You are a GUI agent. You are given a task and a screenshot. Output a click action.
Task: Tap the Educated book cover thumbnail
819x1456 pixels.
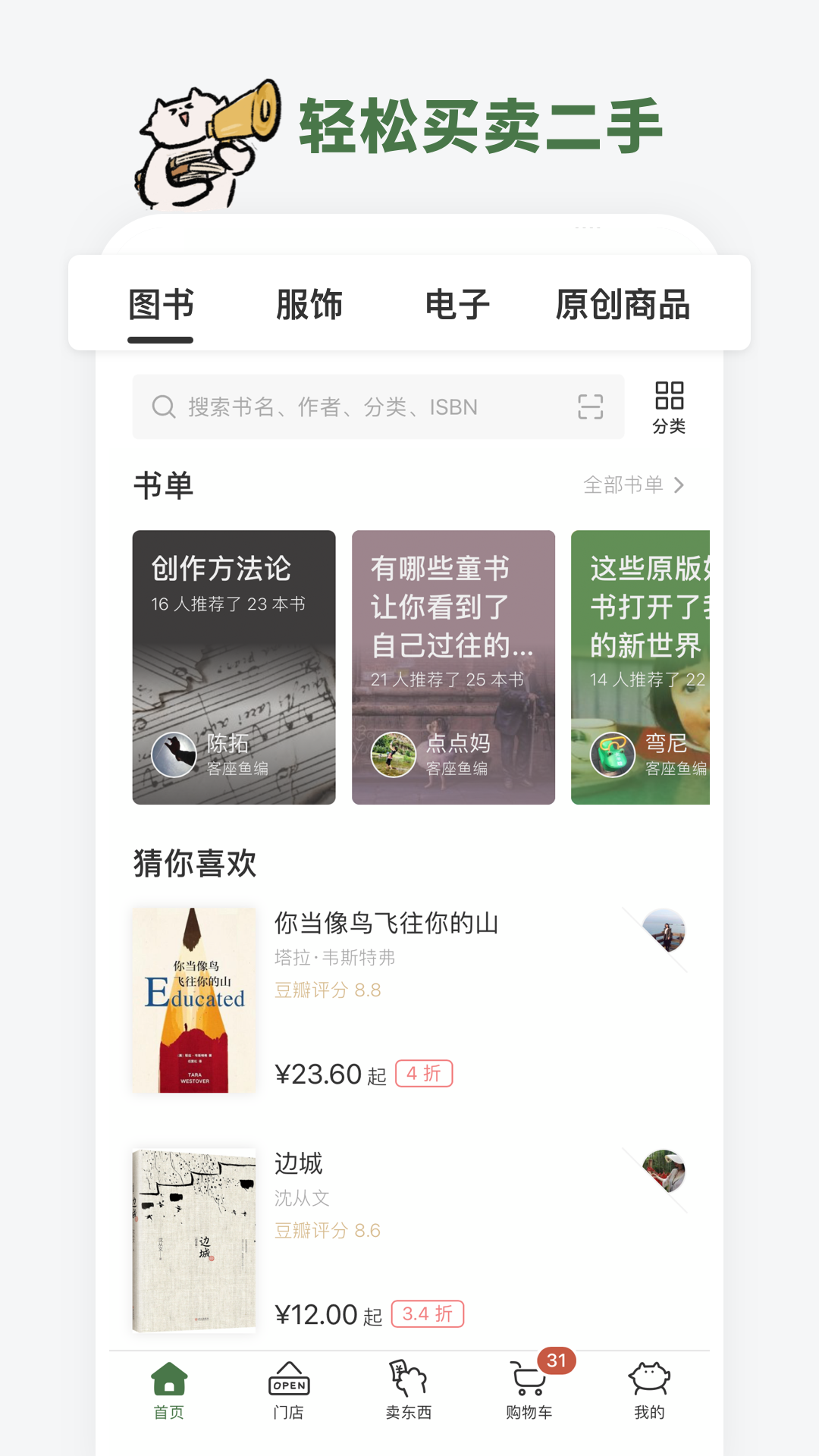pyautogui.click(x=193, y=999)
